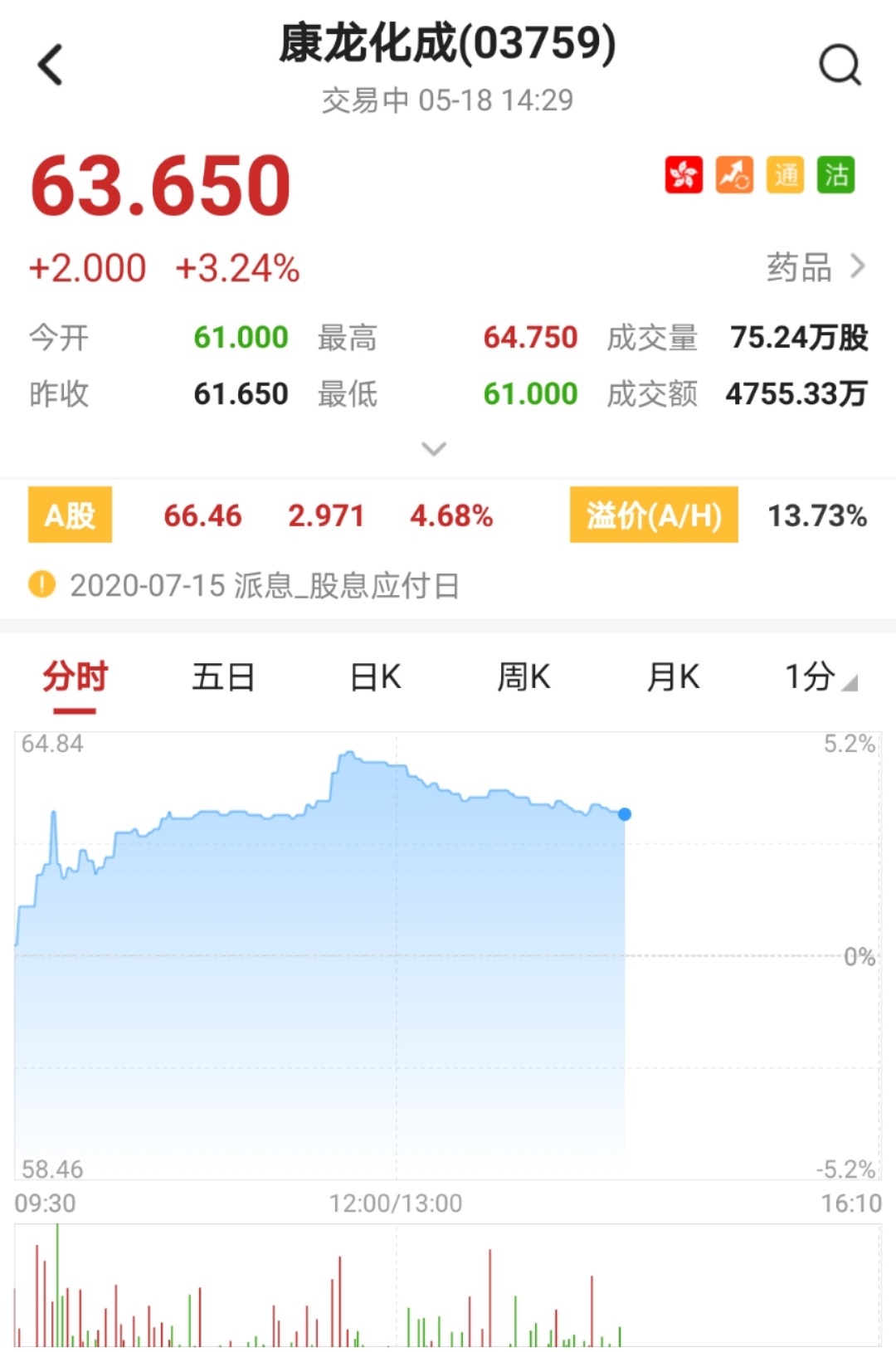Expand more quote details chevron
The width and height of the screenshot is (896, 1352).
(434, 449)
